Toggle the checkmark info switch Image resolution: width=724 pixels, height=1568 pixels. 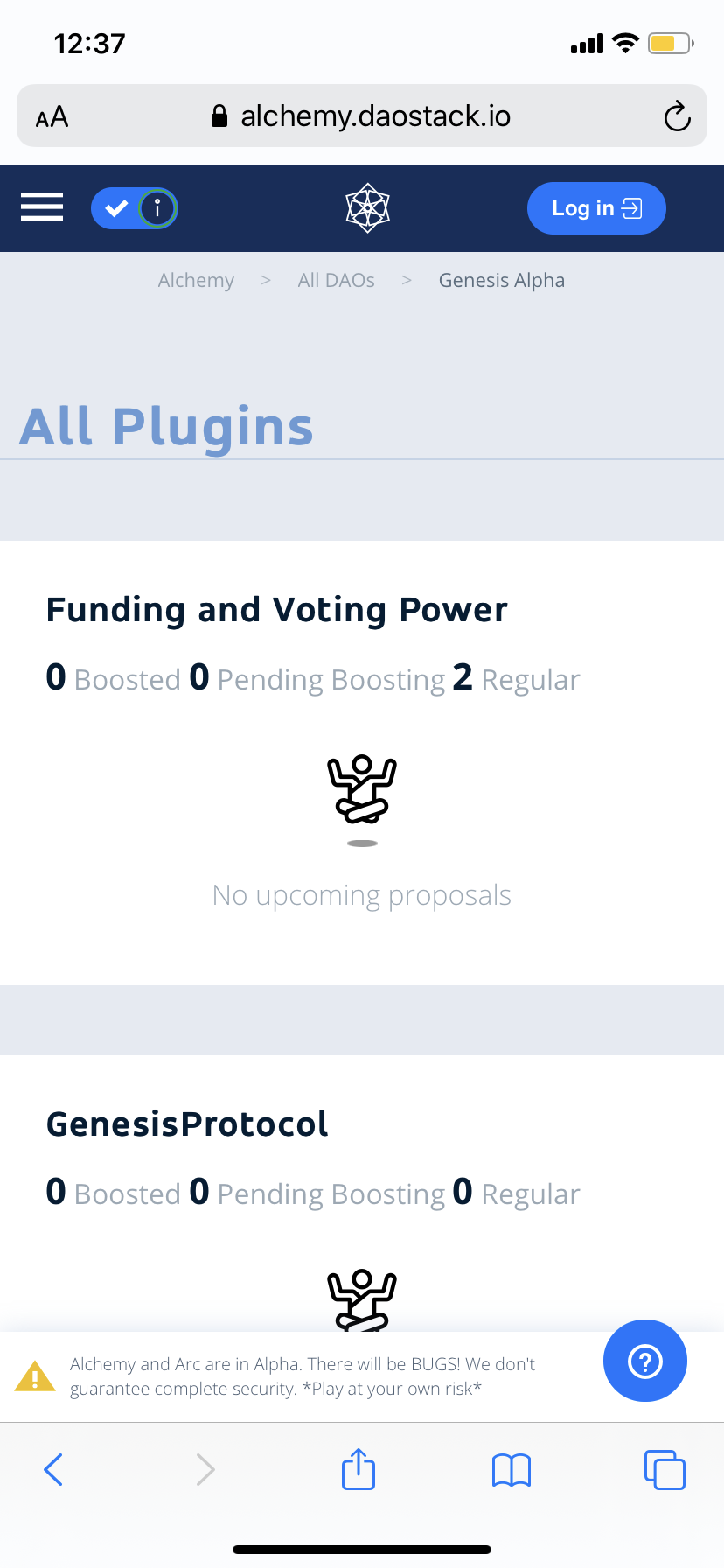click(x=134, y=208)
